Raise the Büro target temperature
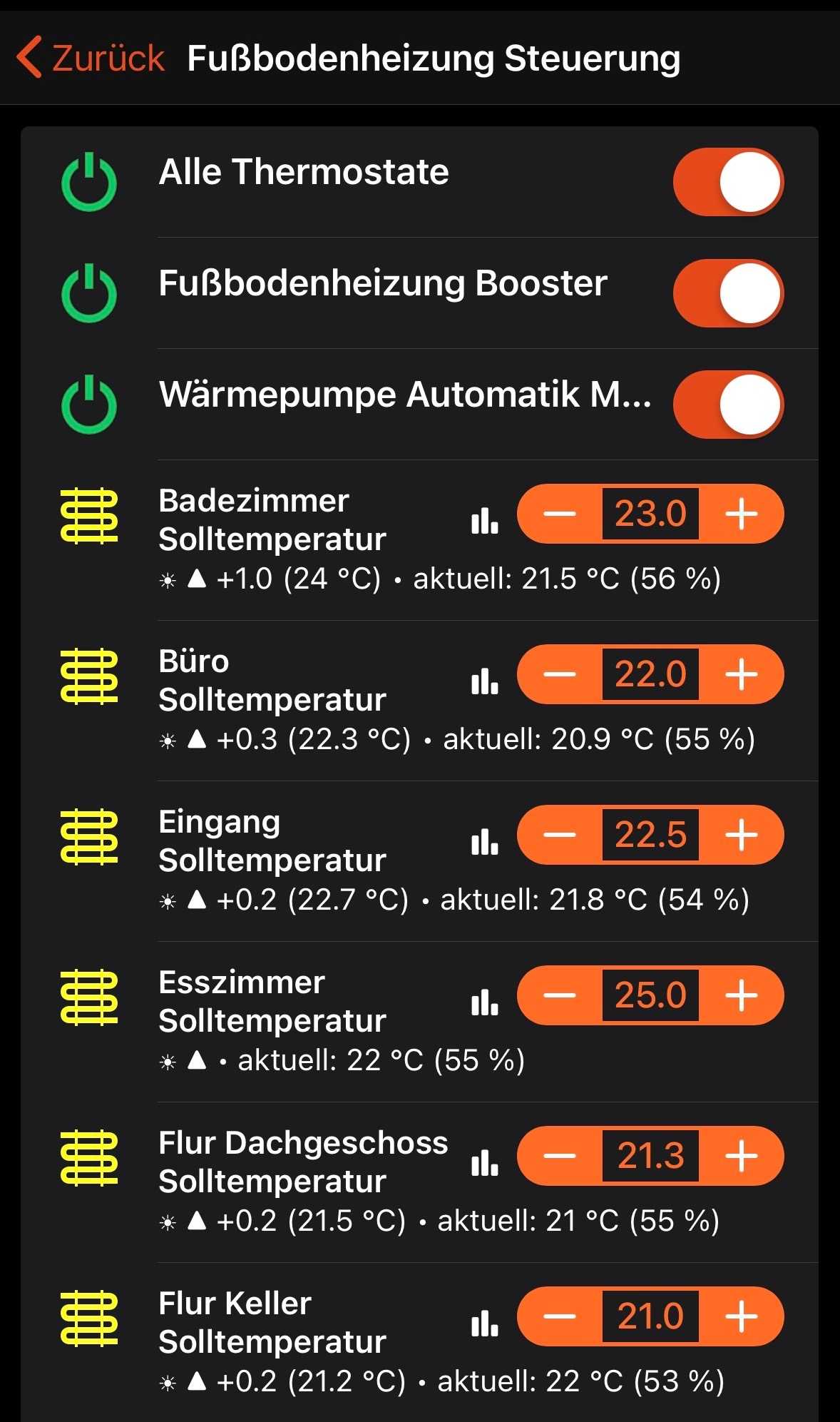 (742, 674)
